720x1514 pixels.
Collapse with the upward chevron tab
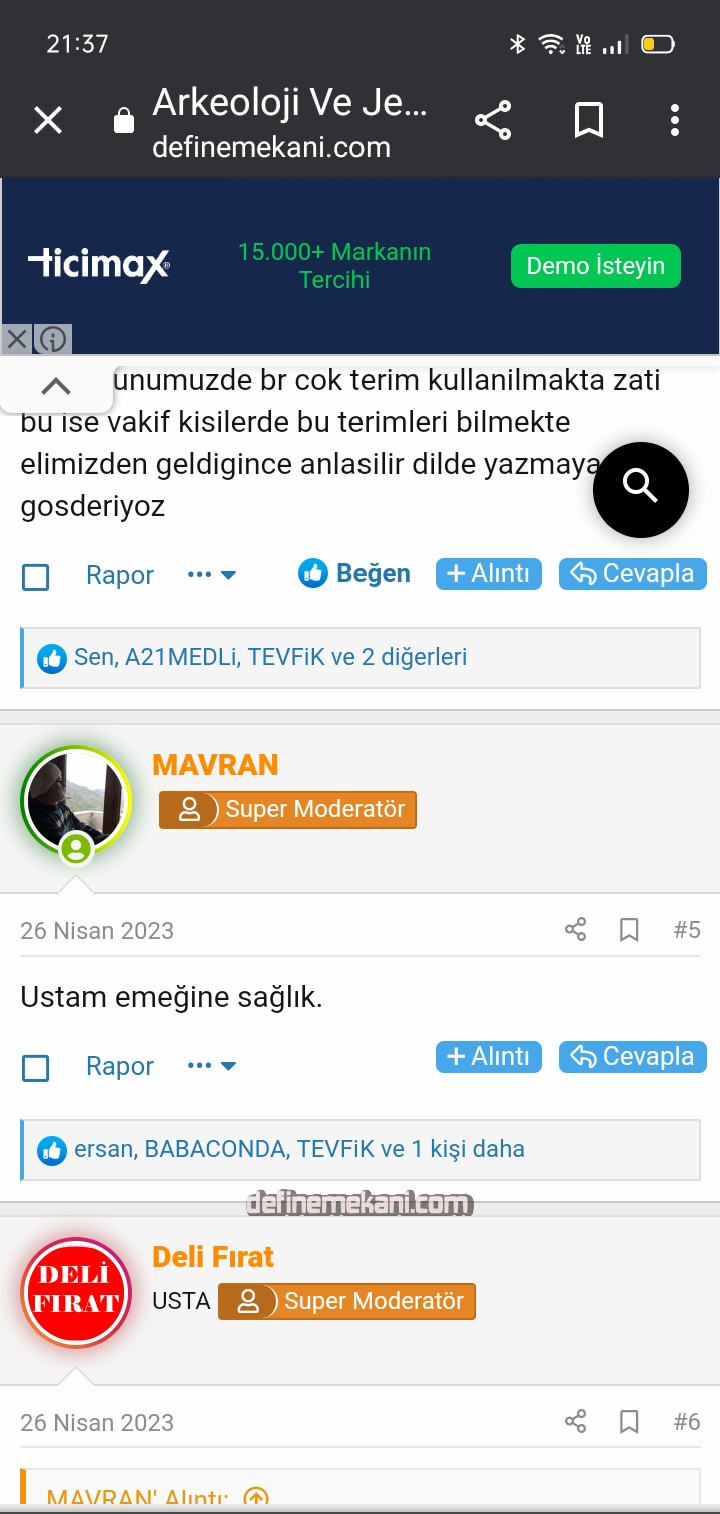(56, 386)
